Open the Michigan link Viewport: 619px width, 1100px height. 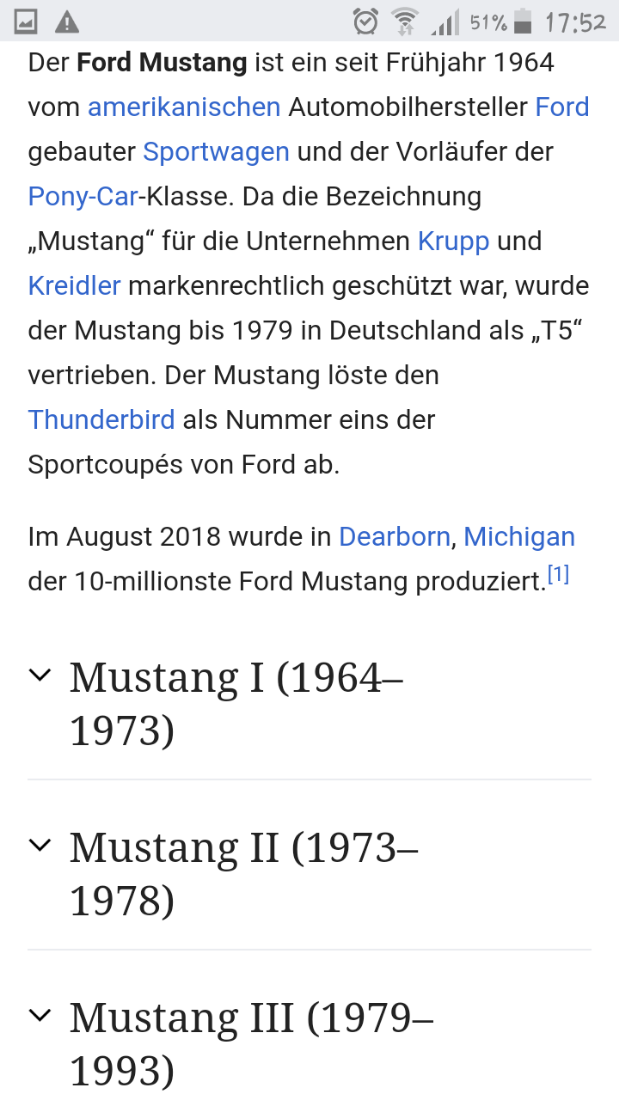point(519,536)
